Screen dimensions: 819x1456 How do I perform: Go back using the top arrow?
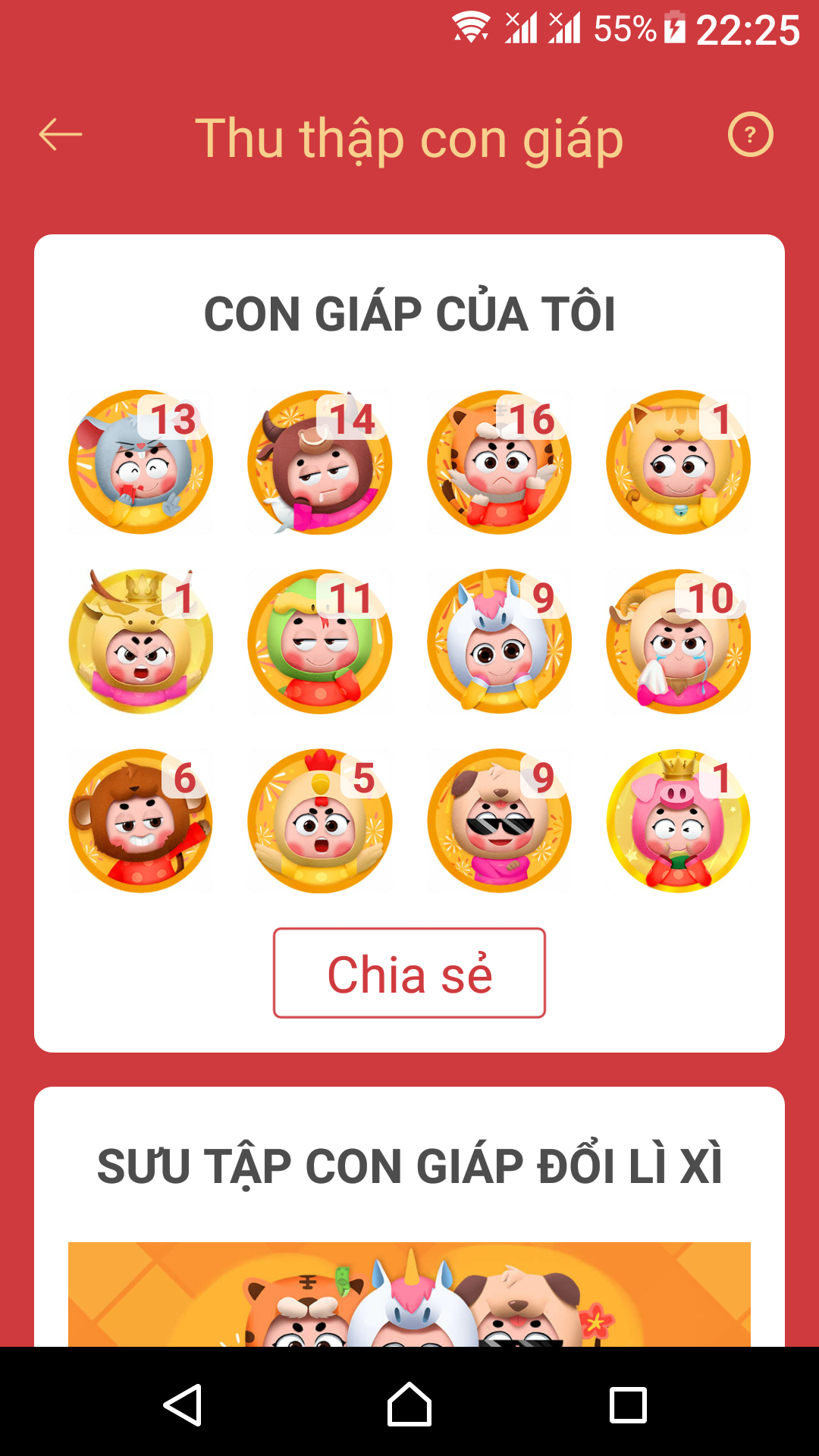click(61, 136)
